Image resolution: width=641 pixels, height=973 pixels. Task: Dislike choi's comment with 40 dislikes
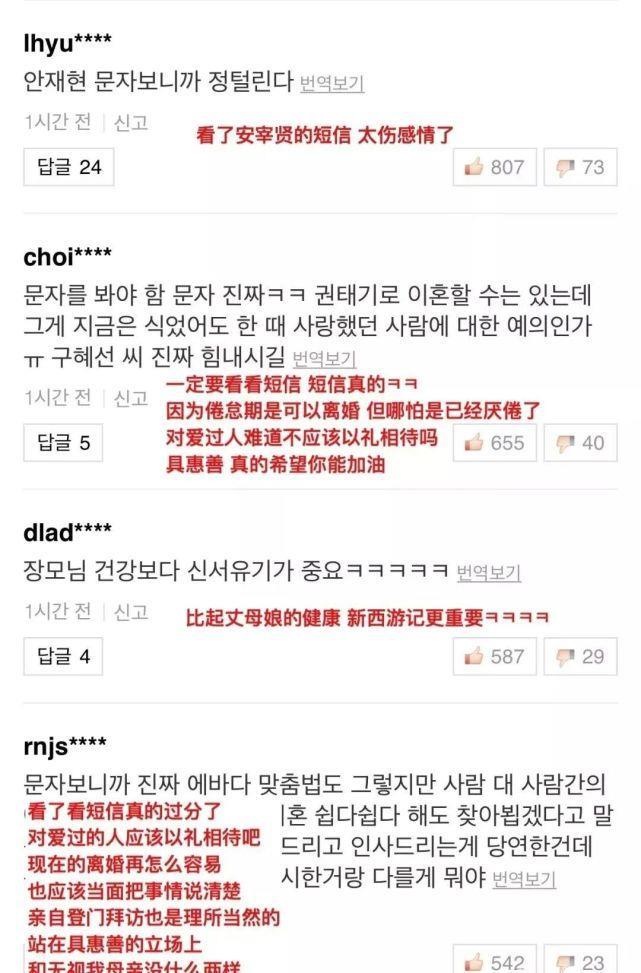point(580,442)
